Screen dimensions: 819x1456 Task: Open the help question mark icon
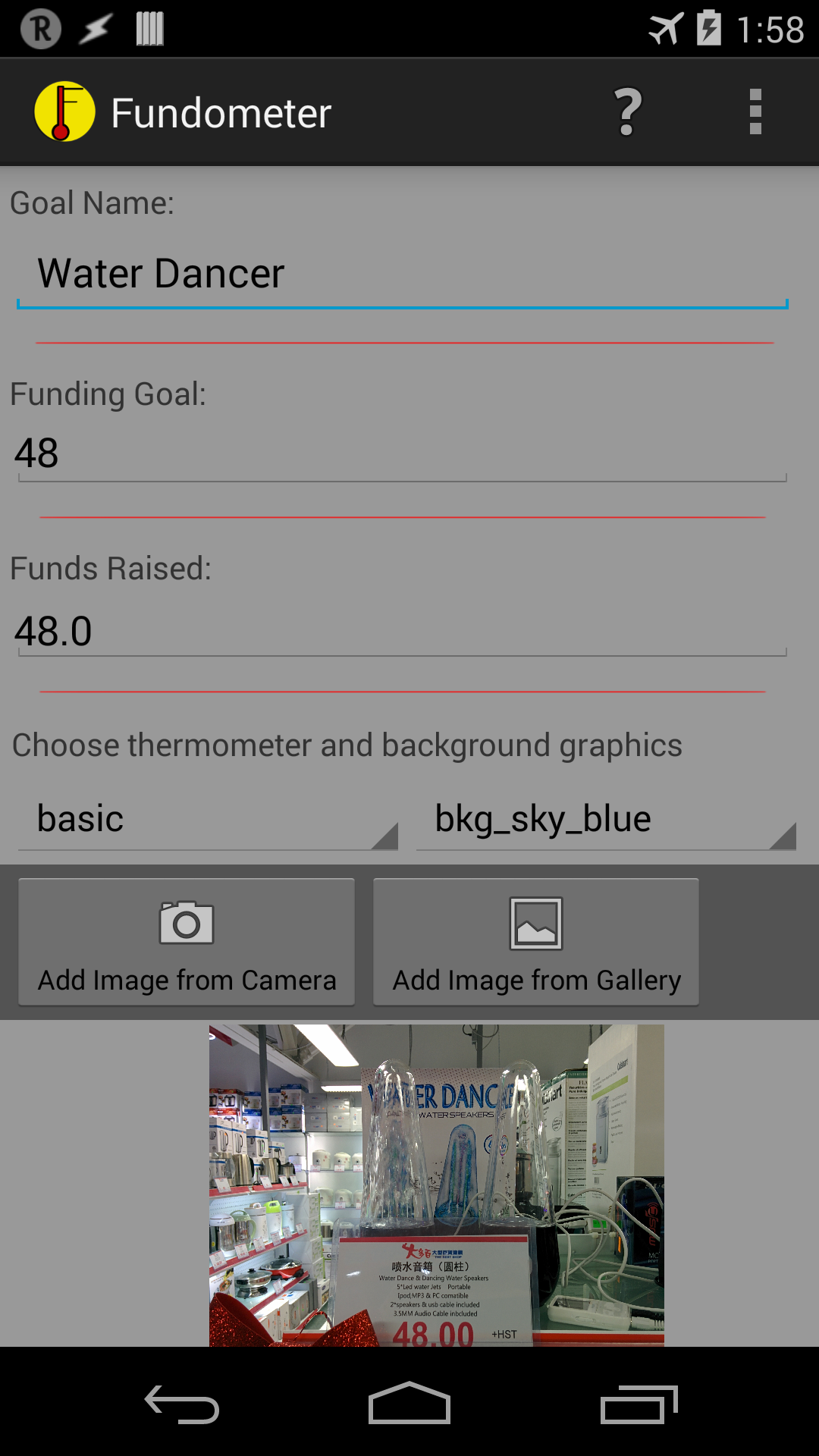(x=626, y=111)
